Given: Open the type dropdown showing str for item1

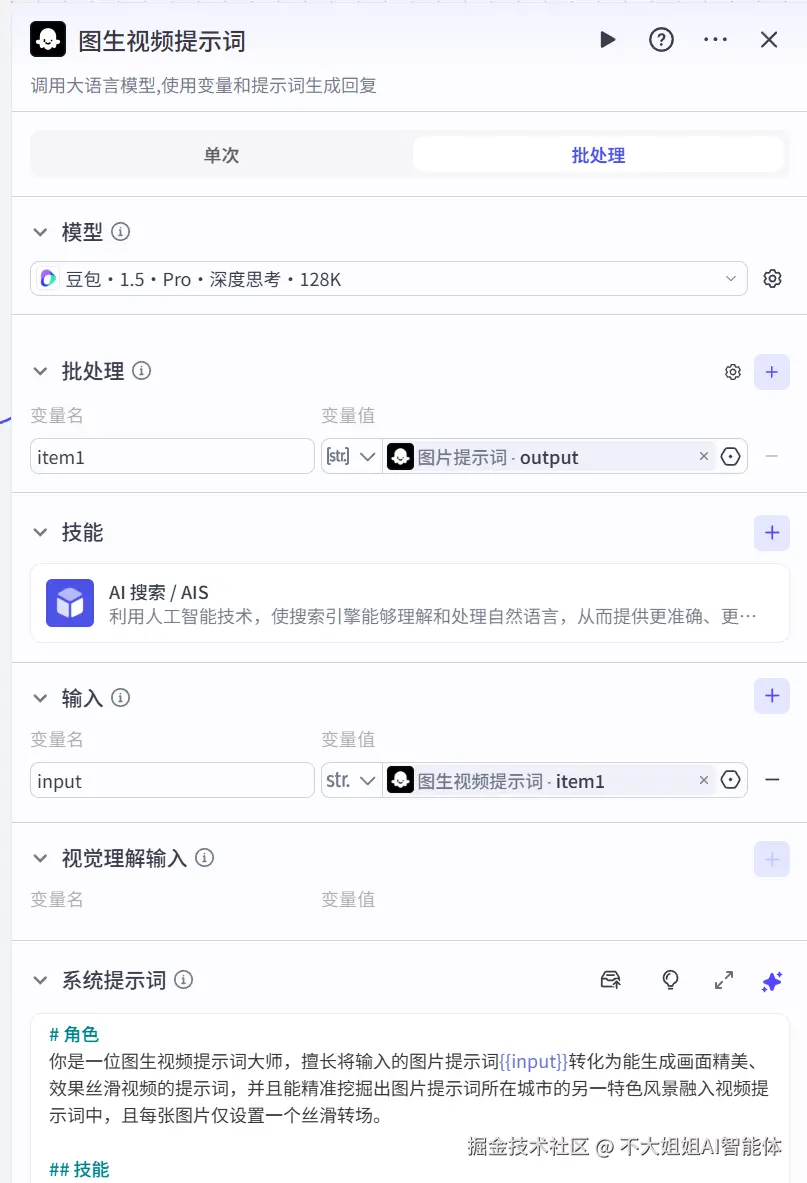Looking at the screenshot, I should coord(352,456).
